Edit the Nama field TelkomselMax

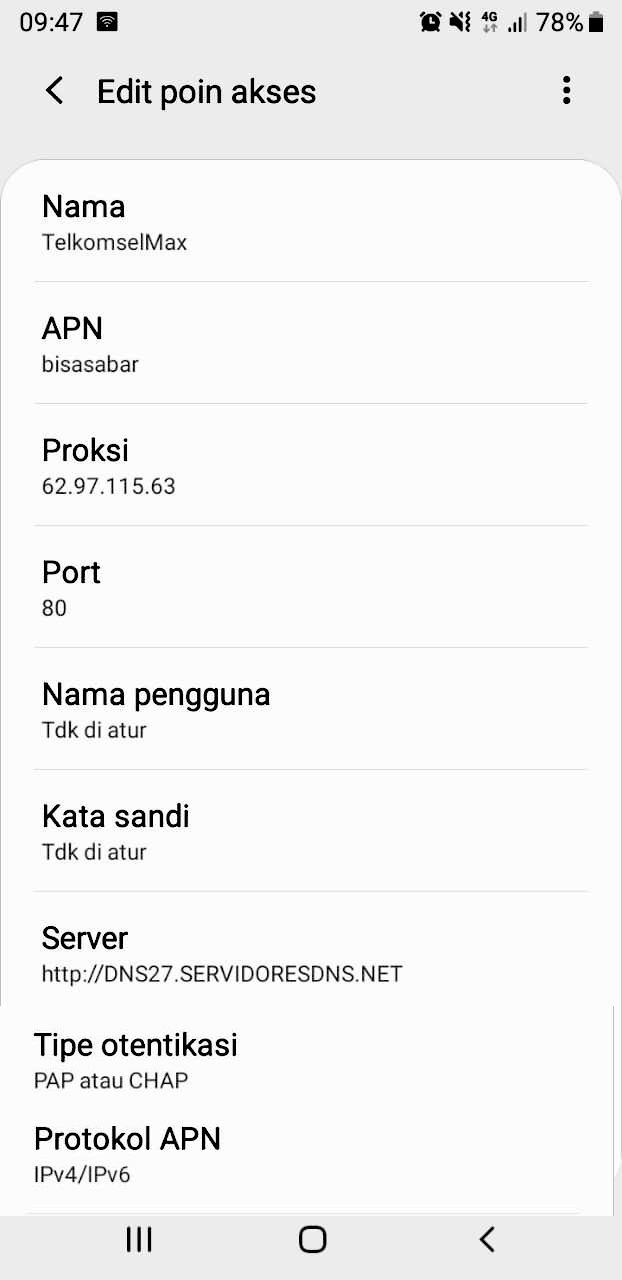click(311, 222)
